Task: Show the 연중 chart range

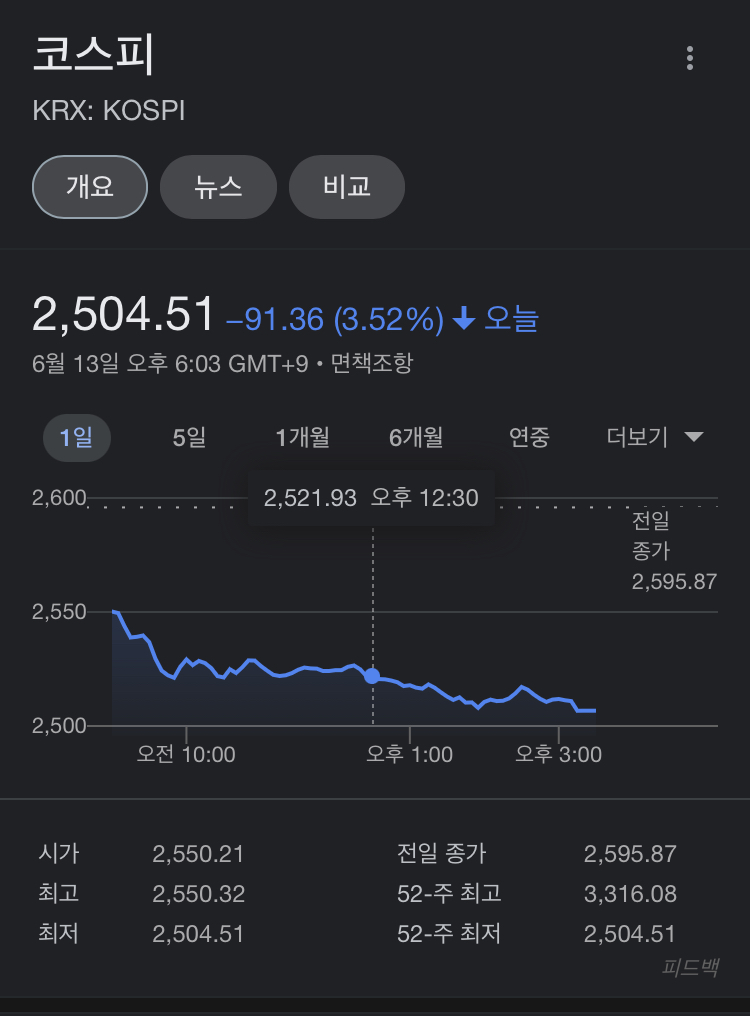Action: (530, 438)
